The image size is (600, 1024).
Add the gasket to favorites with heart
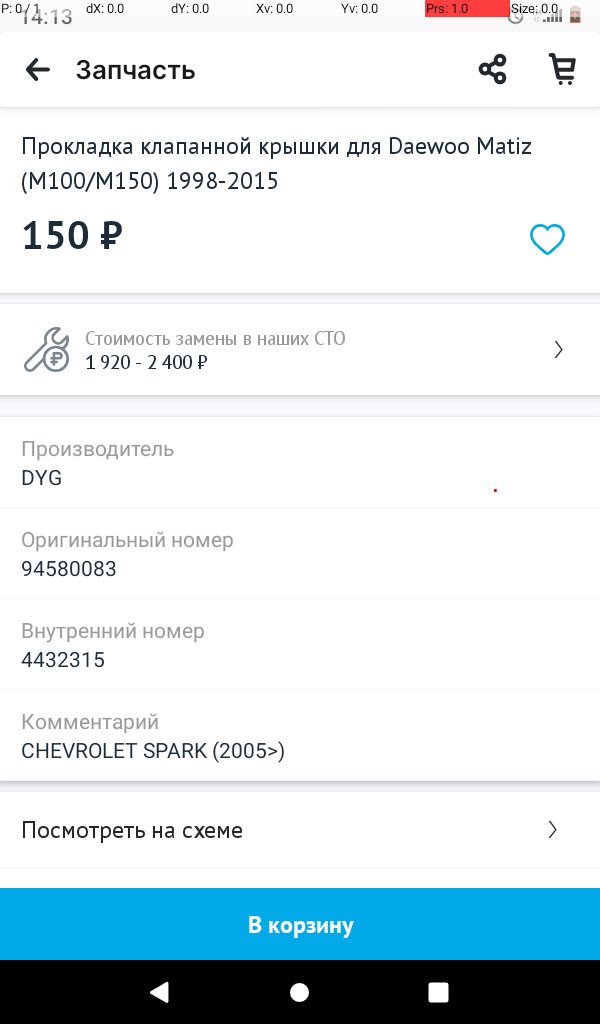coord(547,239)
